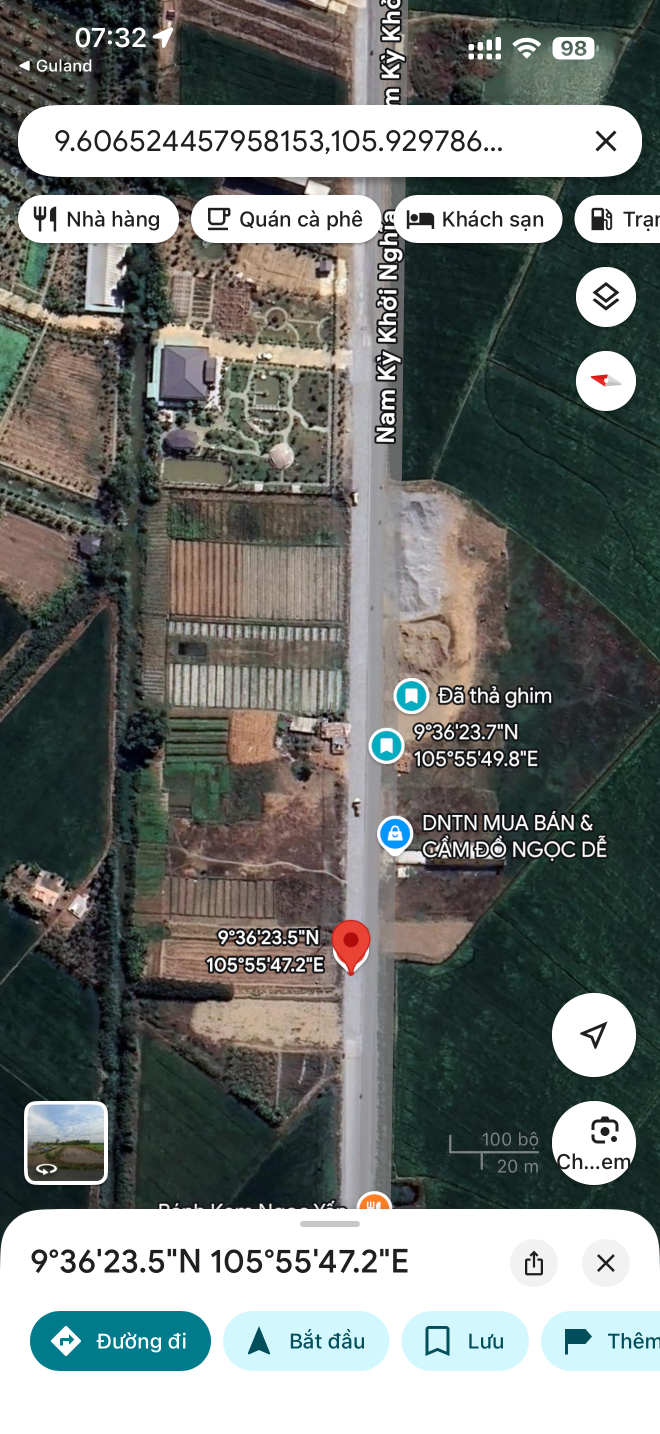Open the map layers button
Viewport: 660px width, 1434px height.
[x=605, y=297]
